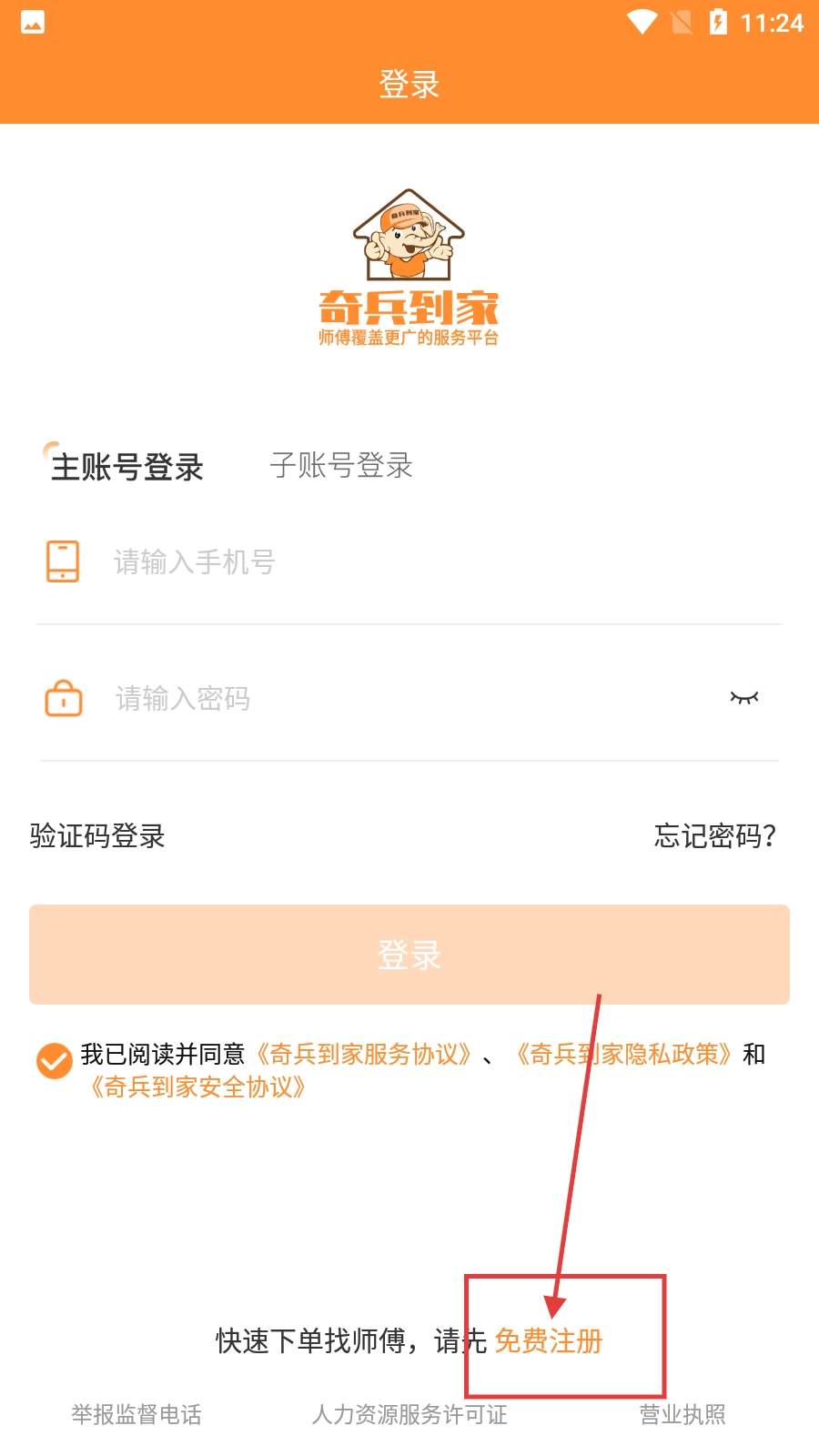This screenshot has width=819, height=1456.
Task: Open 营业执照 page
Action: [x=682, y=1414]
